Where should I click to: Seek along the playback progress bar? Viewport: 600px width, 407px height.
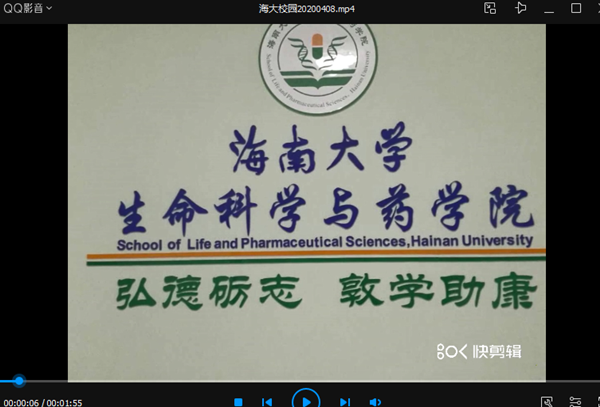point(300,381)
